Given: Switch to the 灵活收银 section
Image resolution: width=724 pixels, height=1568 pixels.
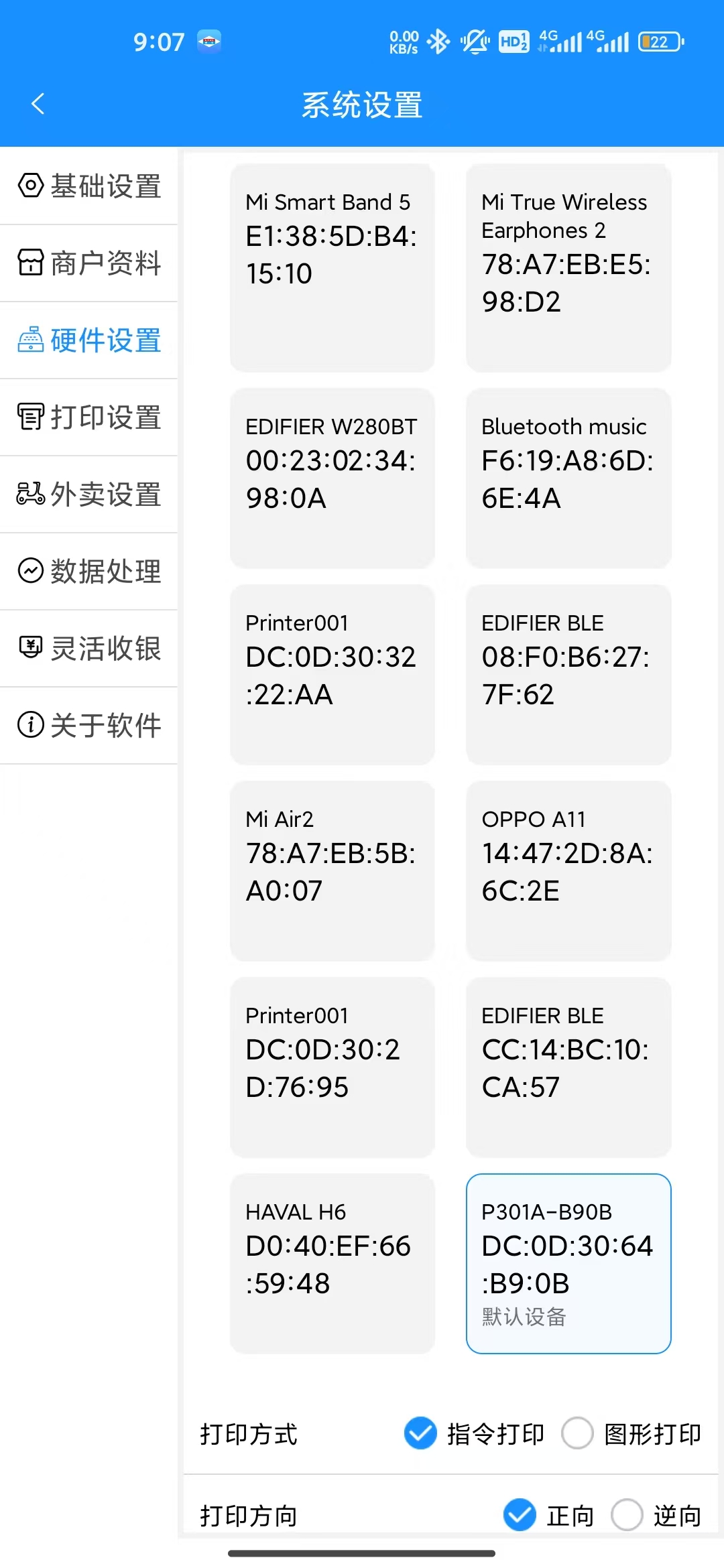Looking at the screenshot, I should point(89,649).
